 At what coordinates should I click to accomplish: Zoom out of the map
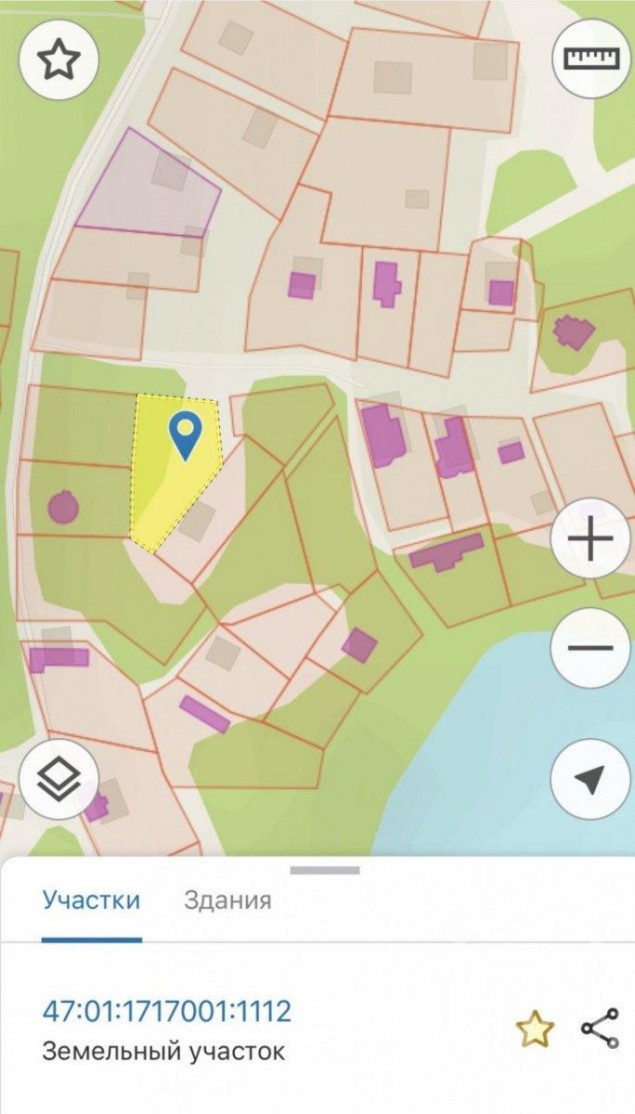click(x=590, y=648)
